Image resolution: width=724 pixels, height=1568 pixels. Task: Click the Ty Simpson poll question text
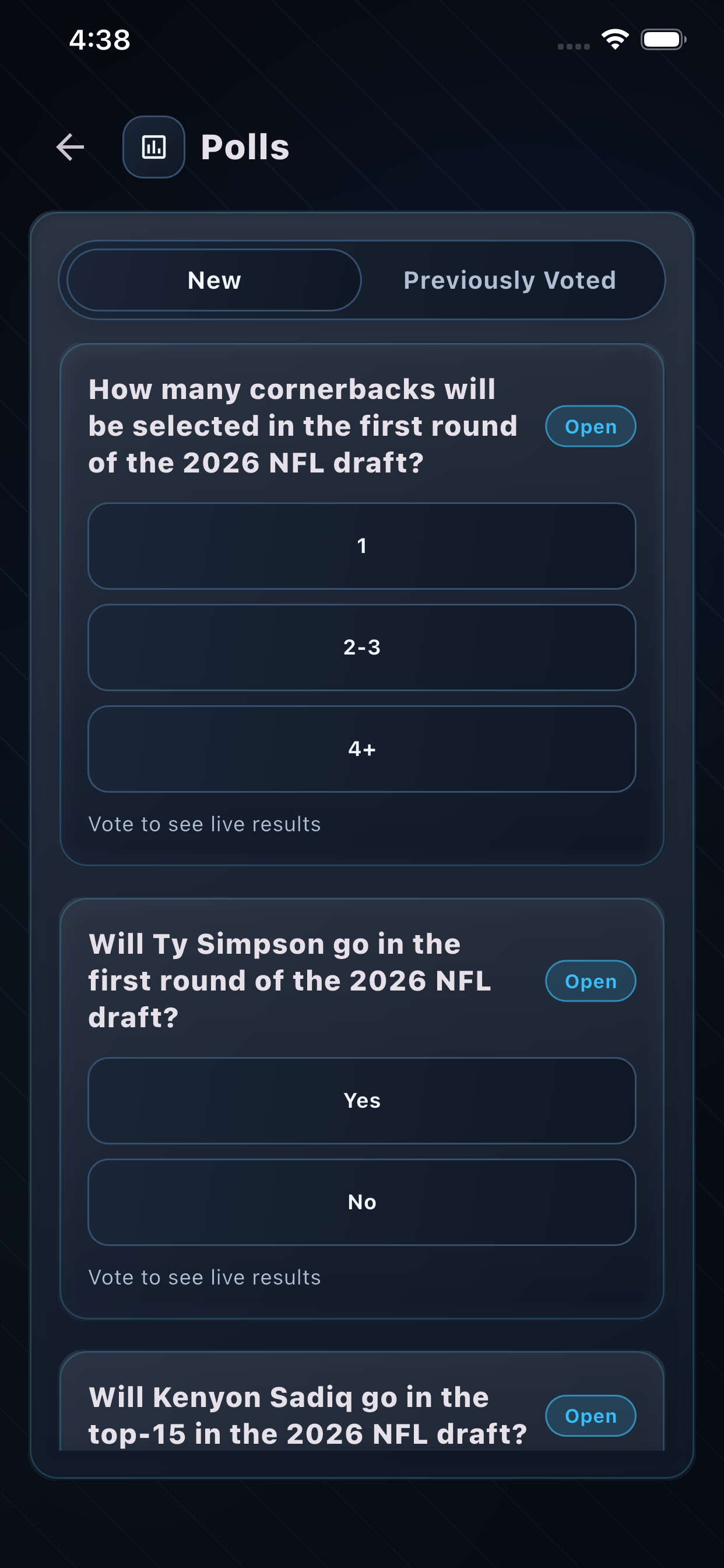[290, 981]
